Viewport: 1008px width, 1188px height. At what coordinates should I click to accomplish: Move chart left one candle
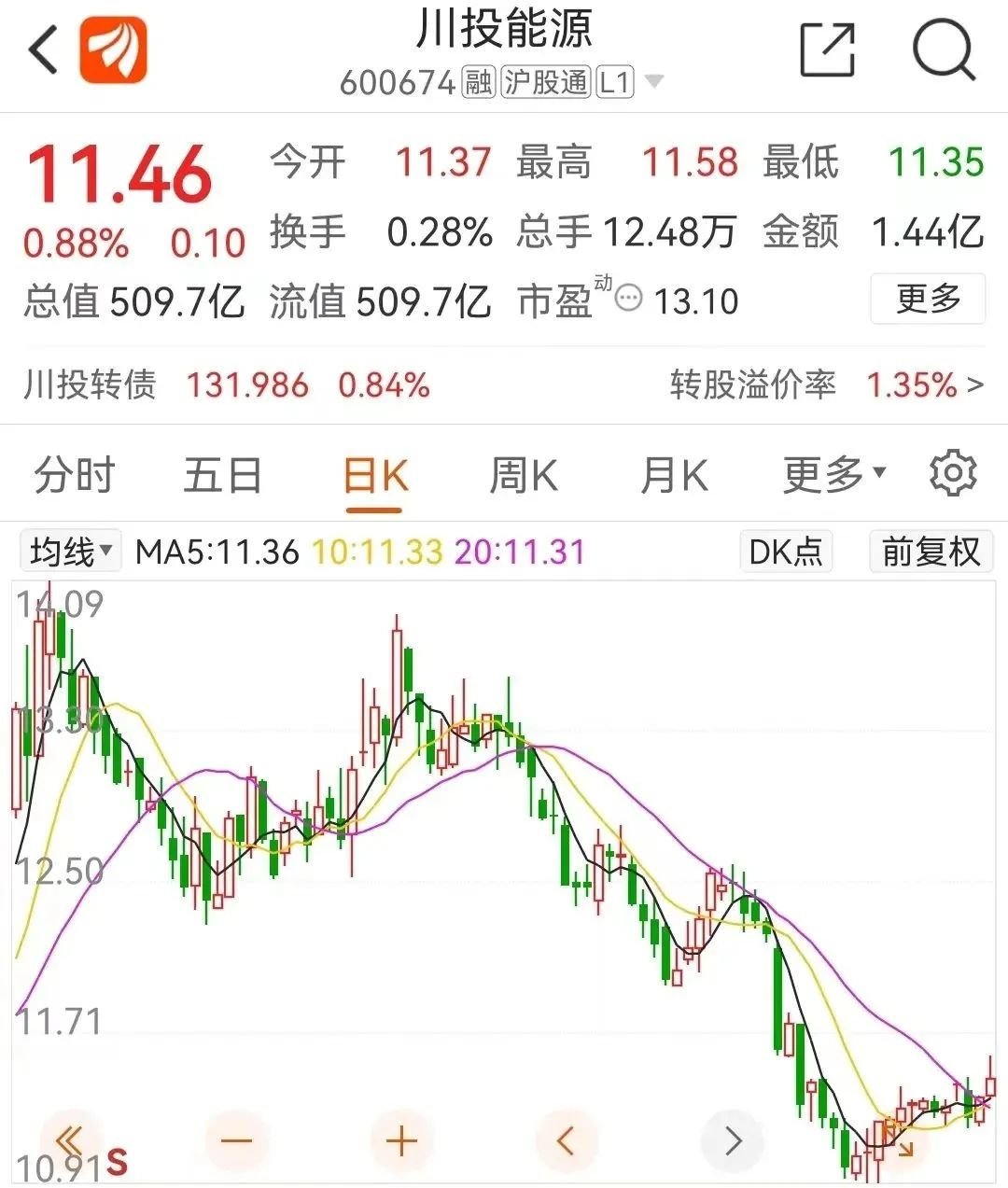tap(566, 1140)
